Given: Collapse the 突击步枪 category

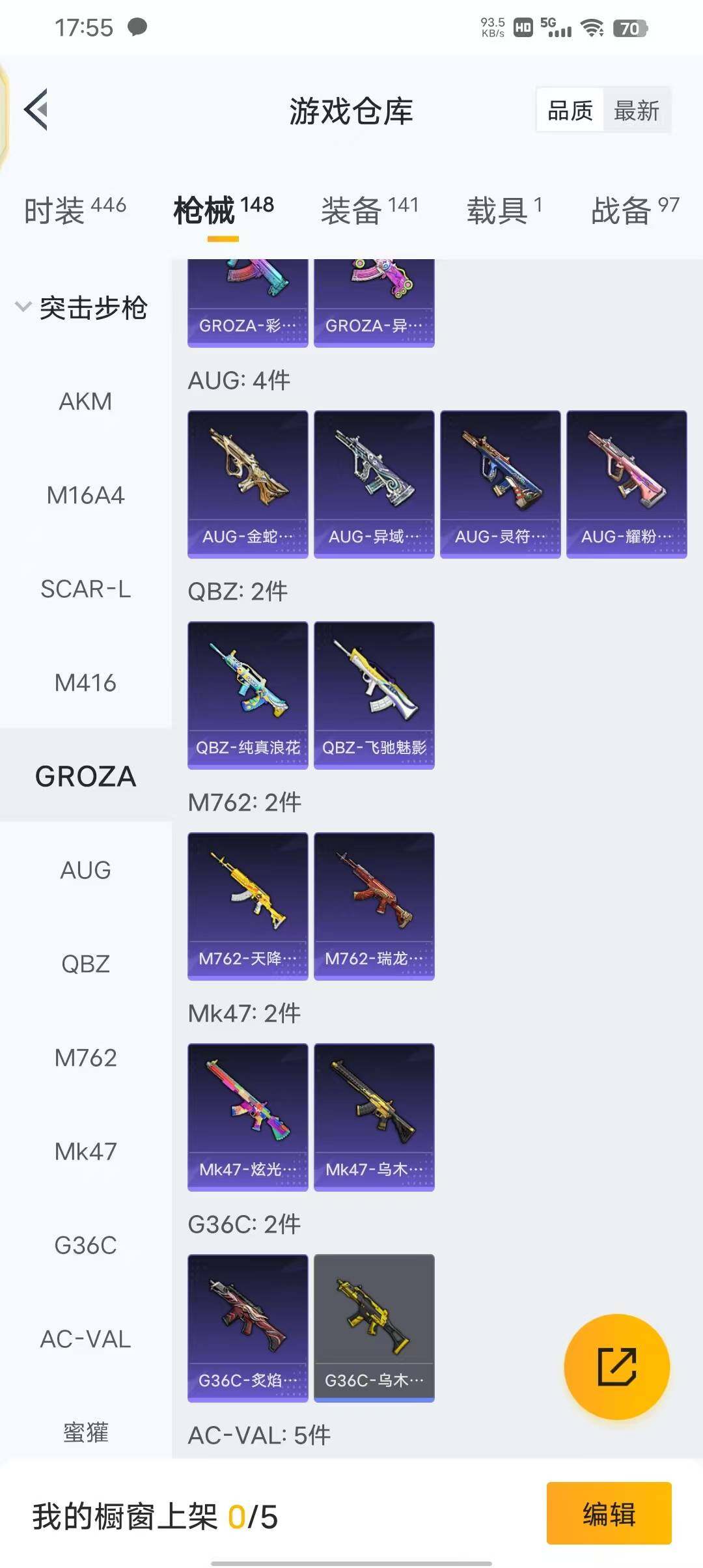Looking at the screenshot, I should coord(81,308).
